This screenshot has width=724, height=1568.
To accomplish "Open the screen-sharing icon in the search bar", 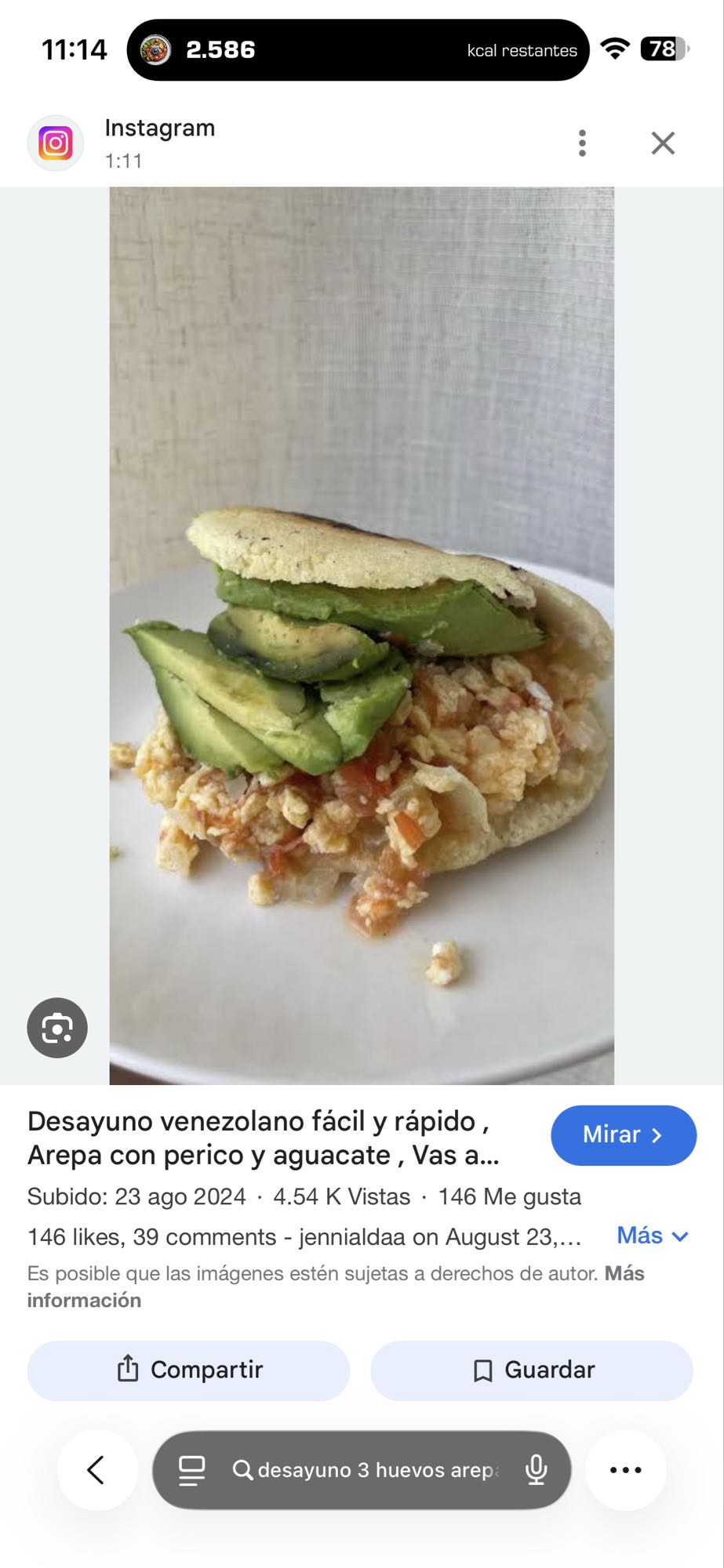I will coord(188,1469).
